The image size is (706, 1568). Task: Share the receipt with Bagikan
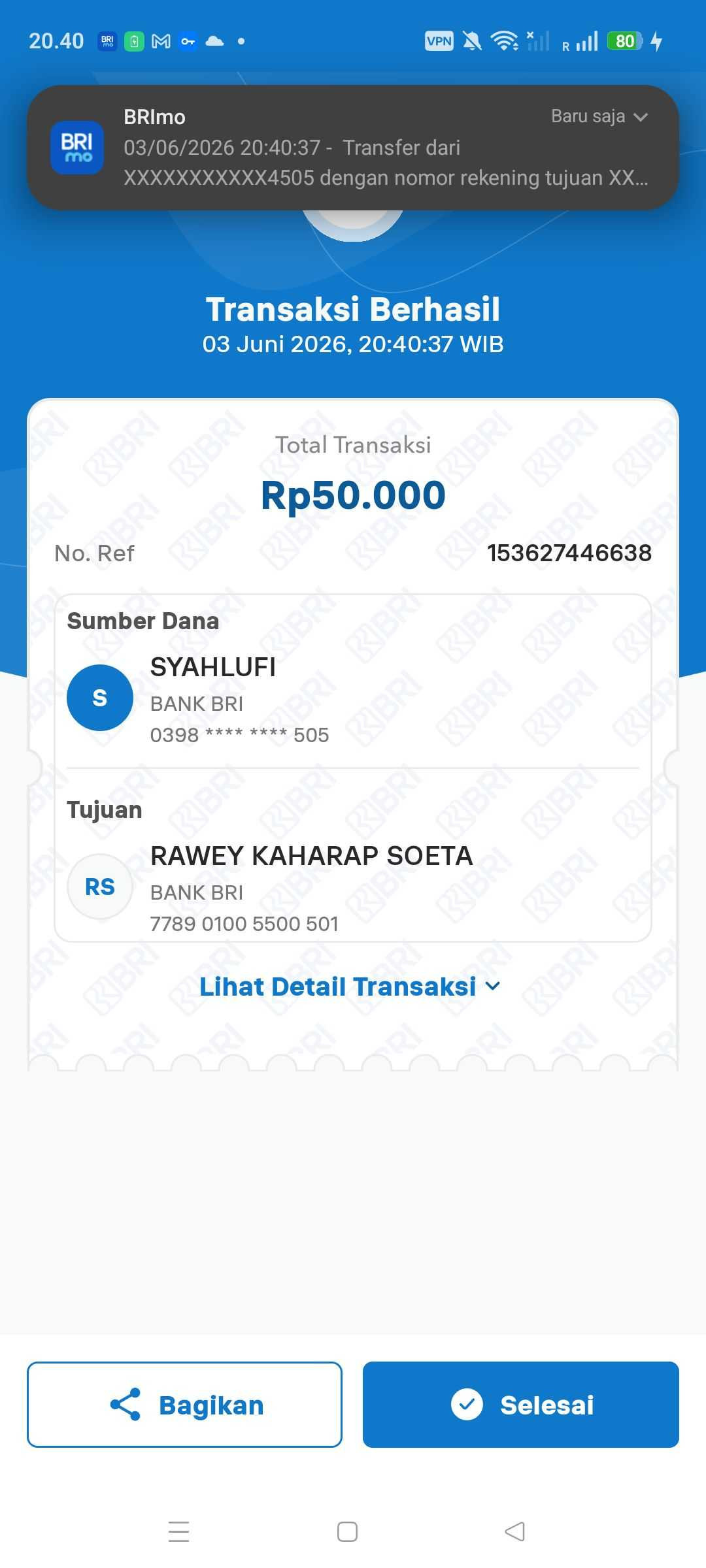[x=184, y=1405]
